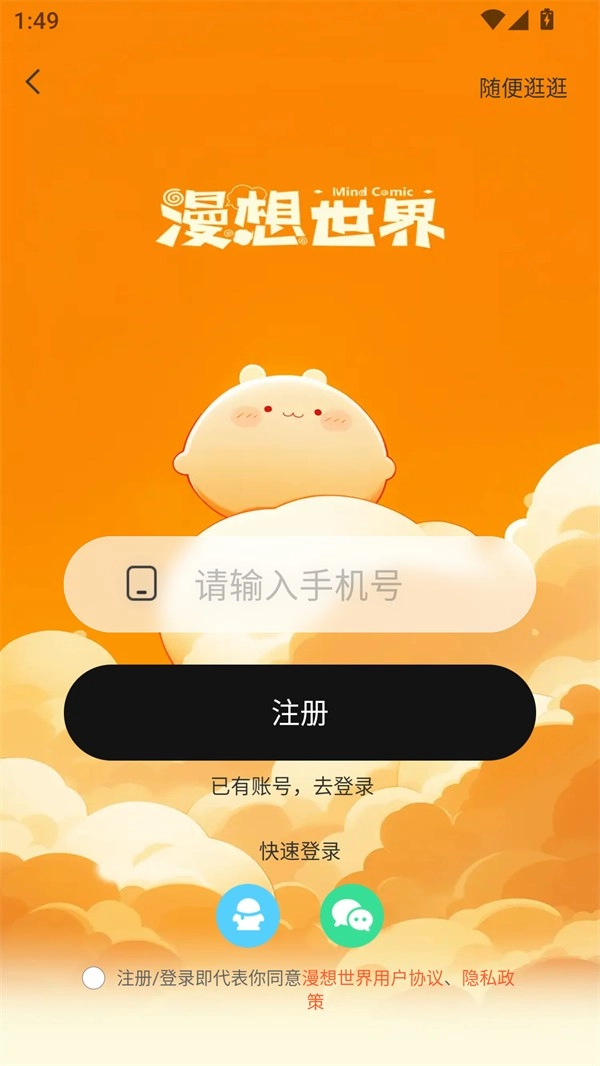Tap 随便逛逛 to browse without signing in

coord(523,88)
